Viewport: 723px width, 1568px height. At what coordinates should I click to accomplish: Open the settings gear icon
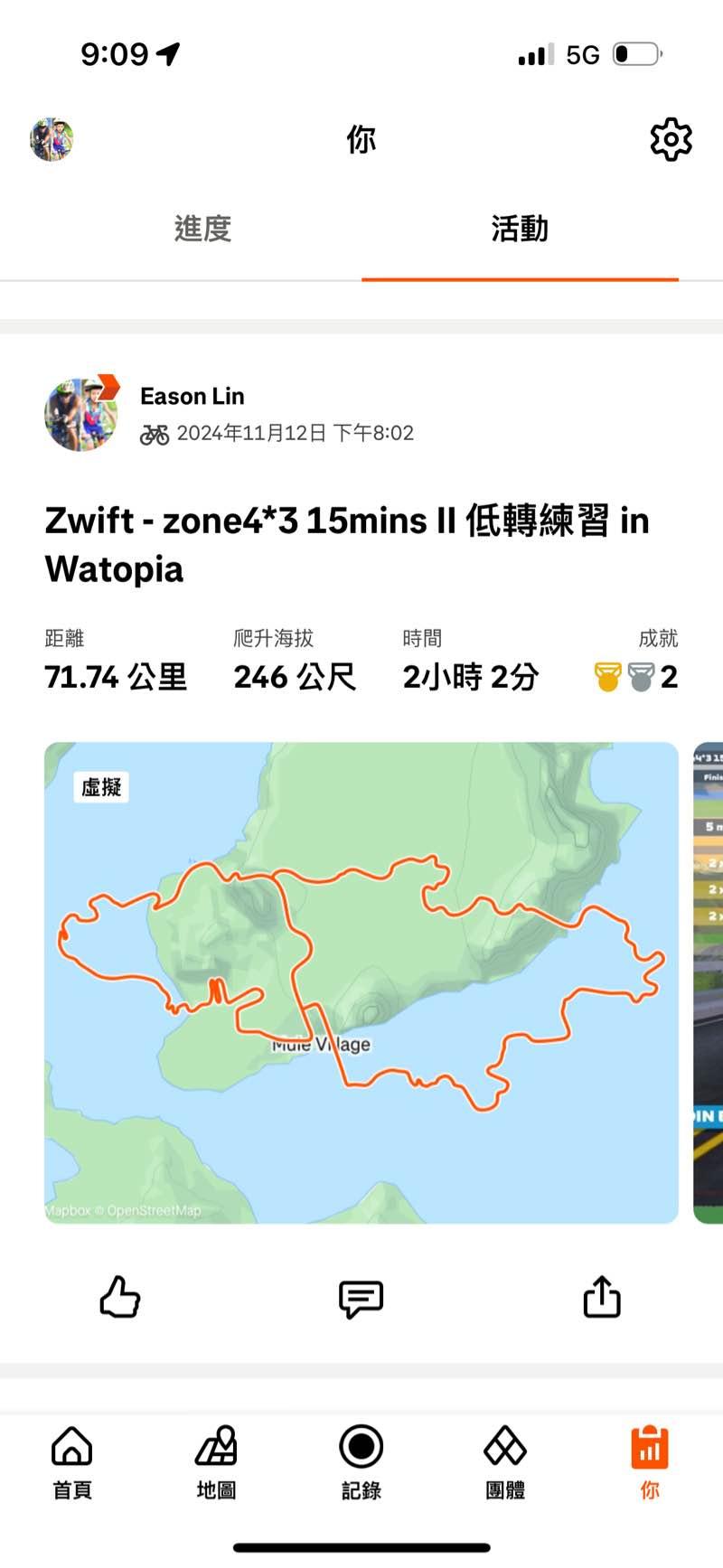[x=671, y=139]
